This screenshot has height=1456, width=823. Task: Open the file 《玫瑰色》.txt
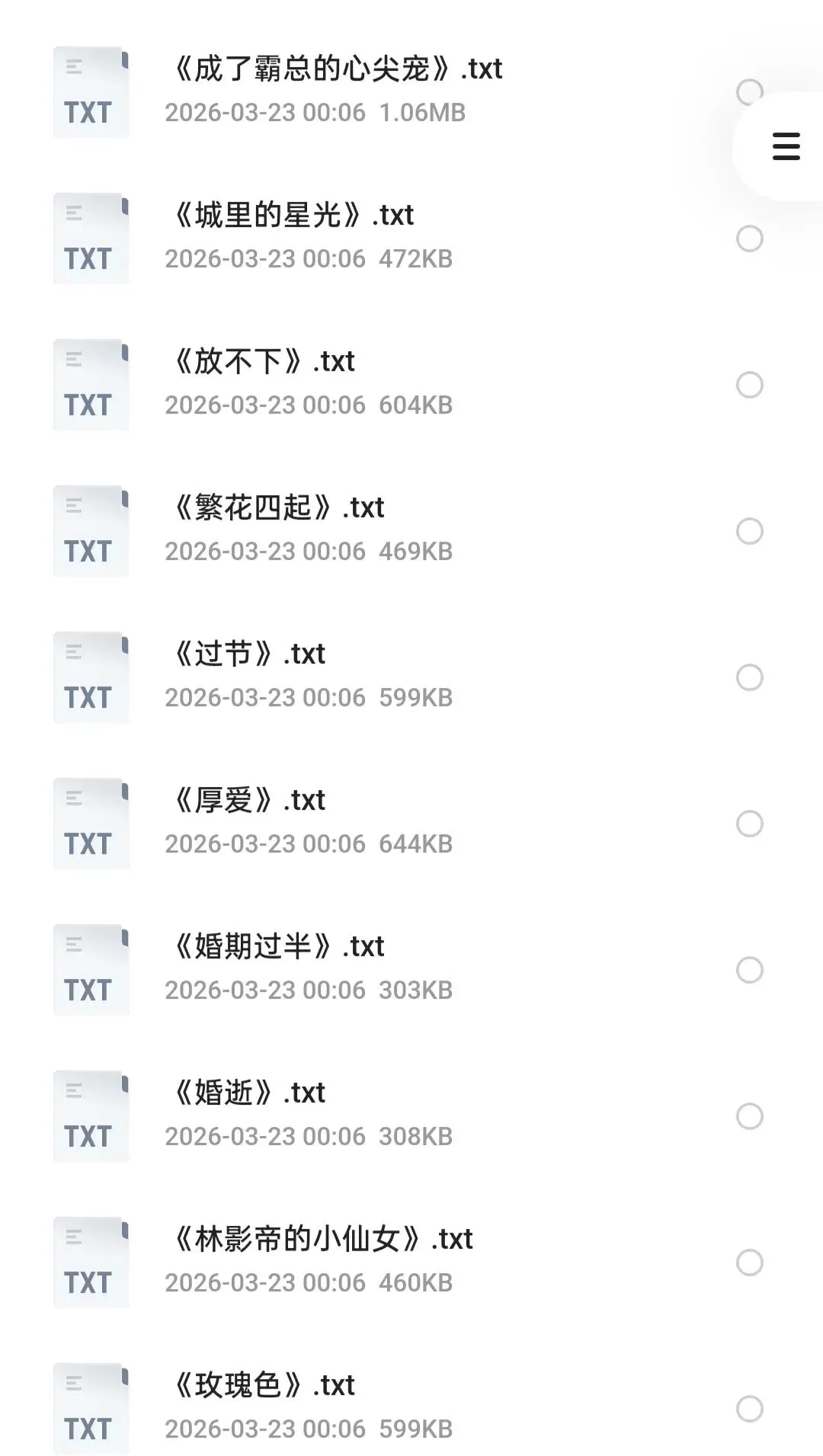point(264,1387)
